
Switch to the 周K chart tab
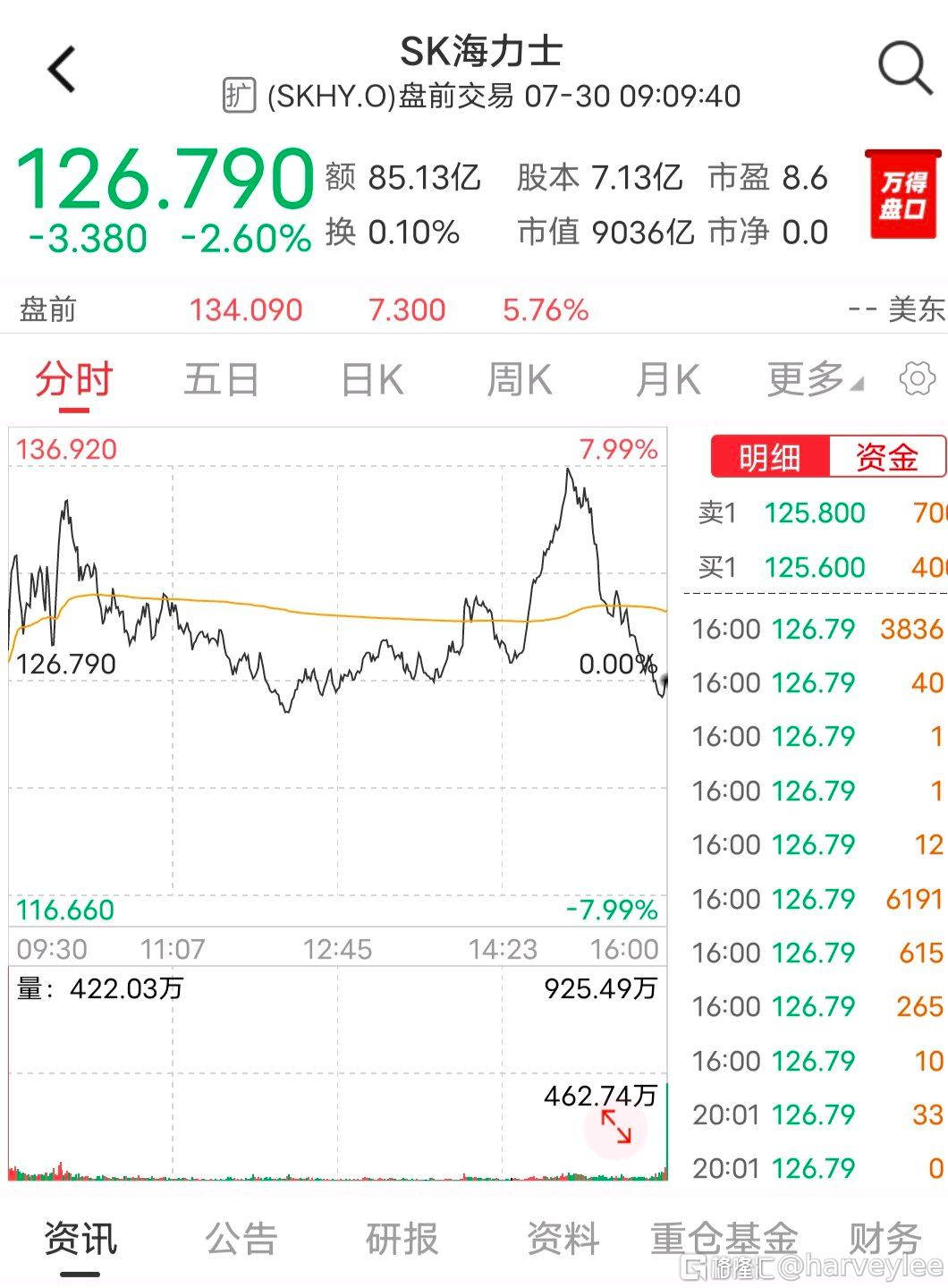click(519, 379)
